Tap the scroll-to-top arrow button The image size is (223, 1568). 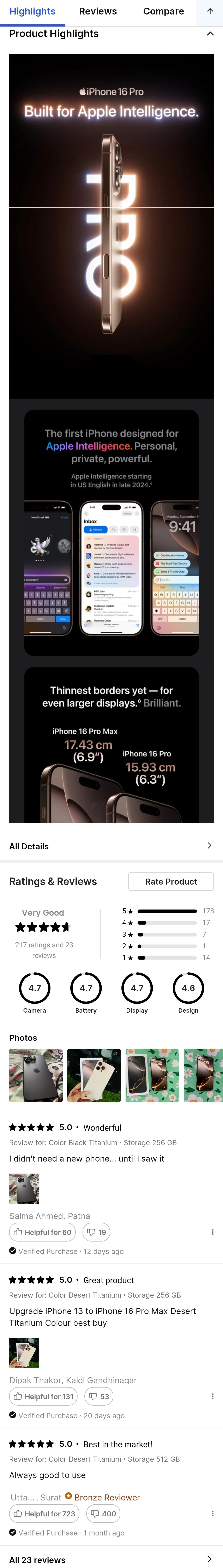click(x=210, y=12)
